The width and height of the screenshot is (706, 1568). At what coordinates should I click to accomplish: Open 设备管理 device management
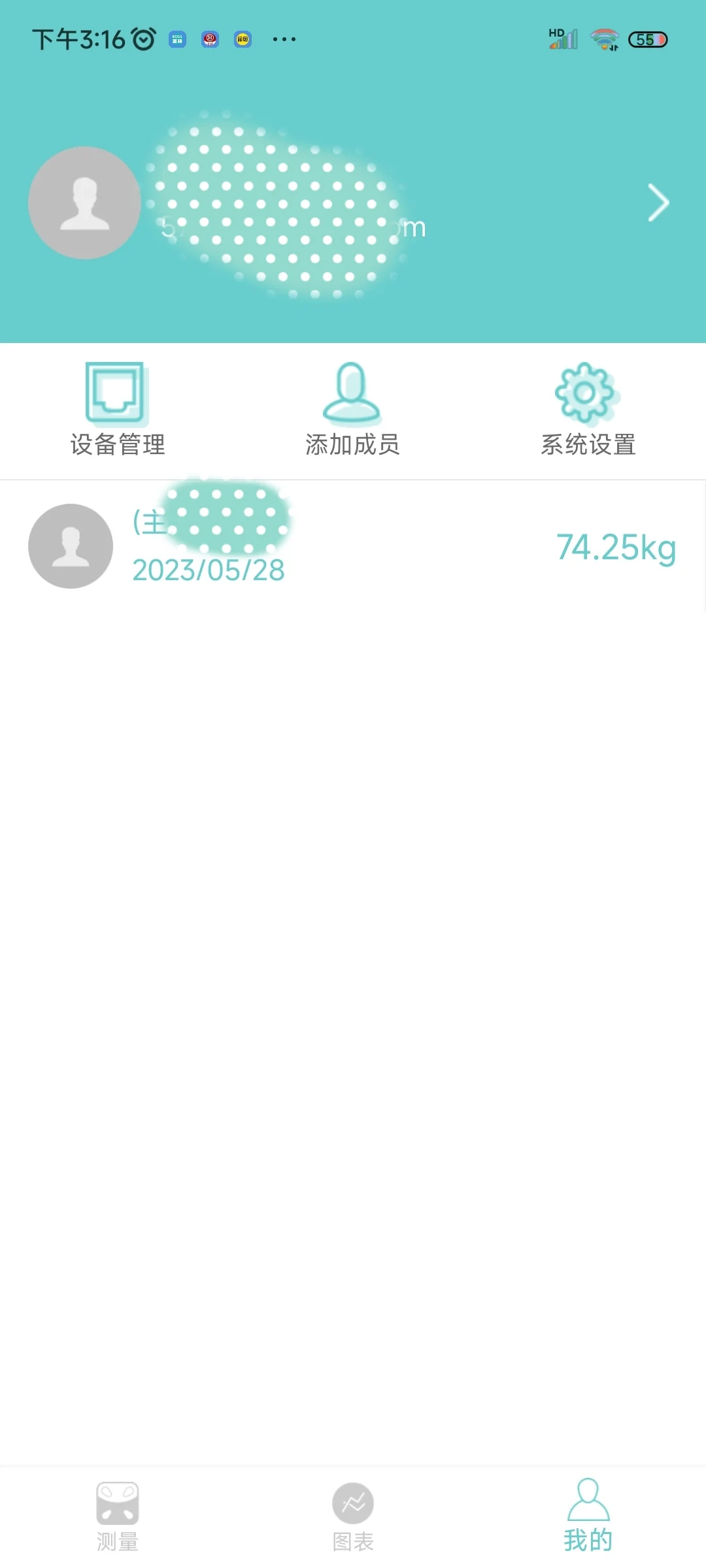click(118, 410)
